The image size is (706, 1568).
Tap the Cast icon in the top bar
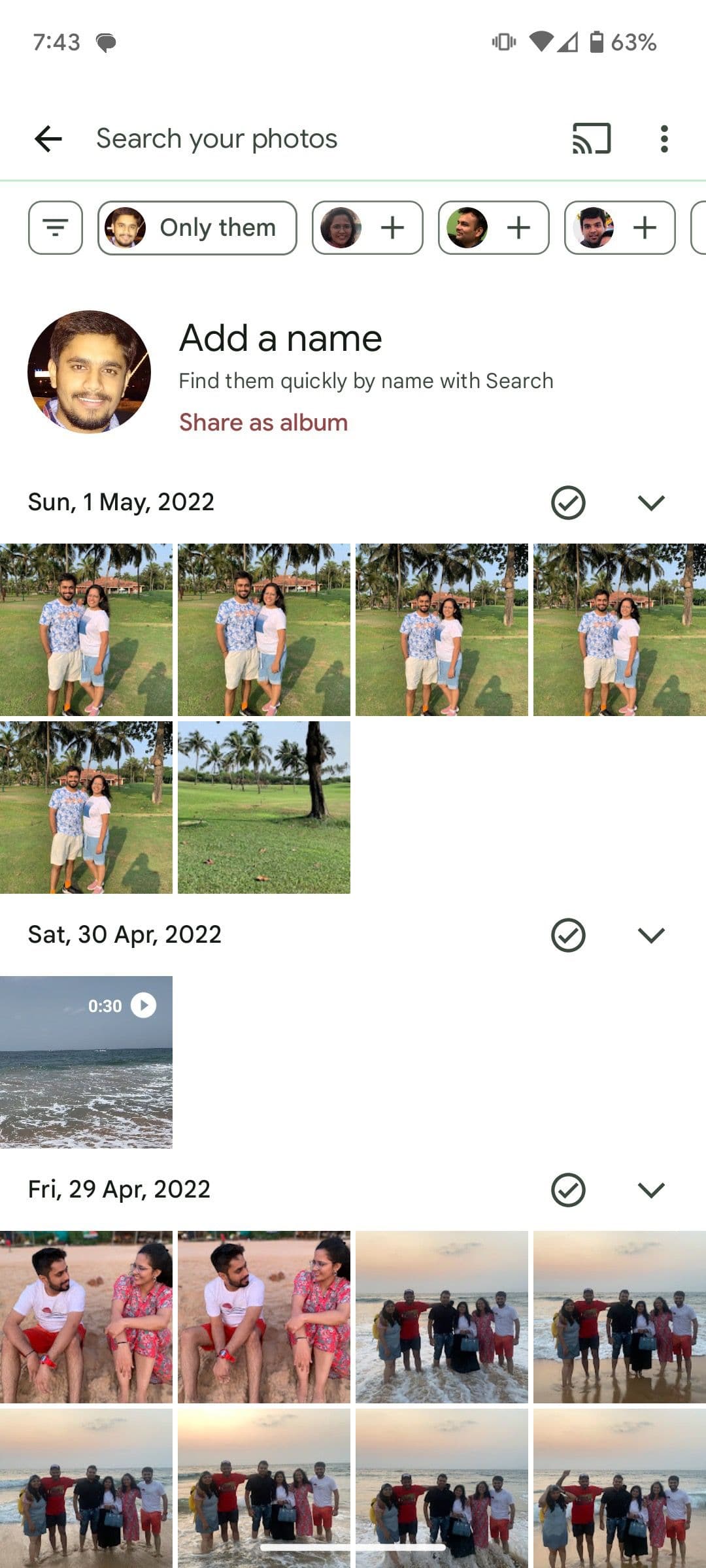coord(589,138)
